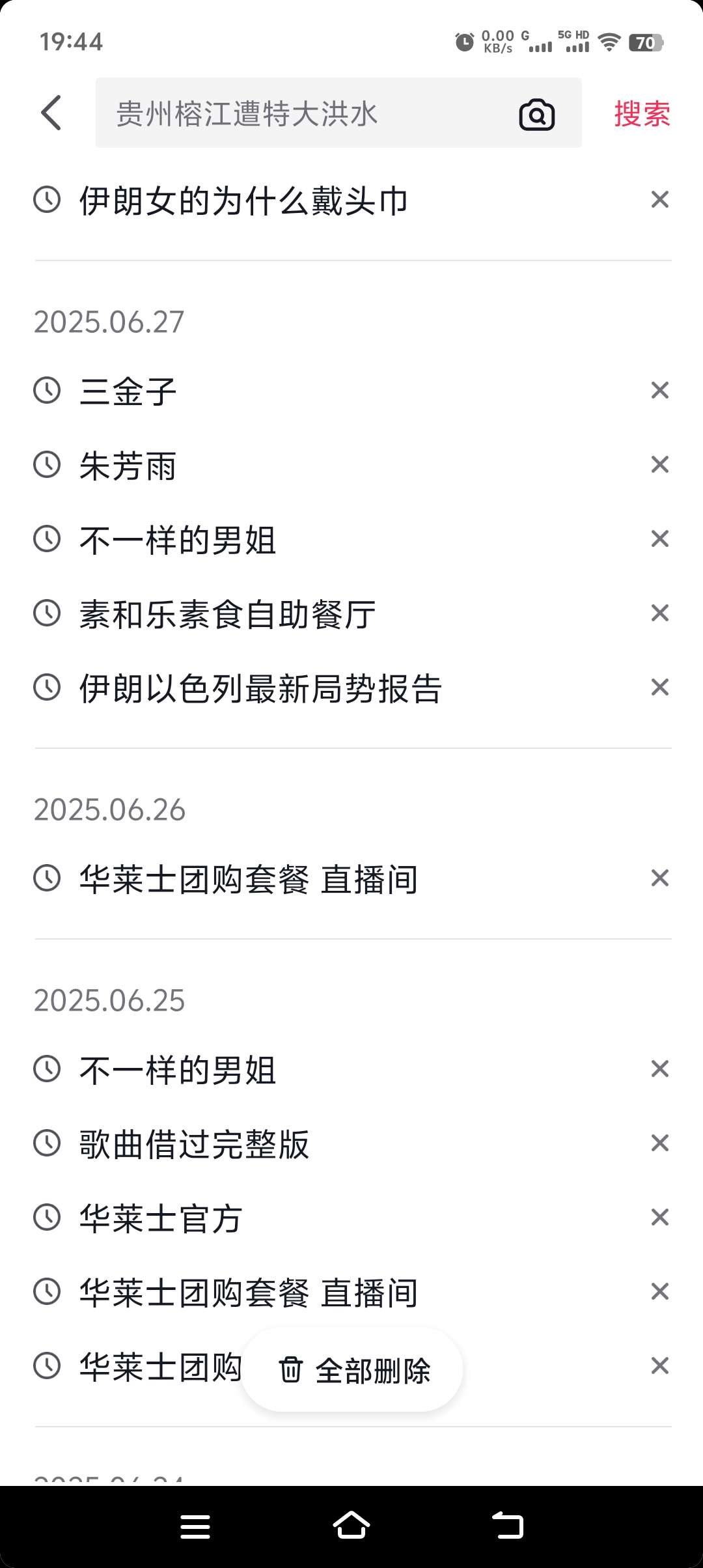703x1568 pixels.
Task: Search again for 三金子
Action: click(x=128, y=391)
